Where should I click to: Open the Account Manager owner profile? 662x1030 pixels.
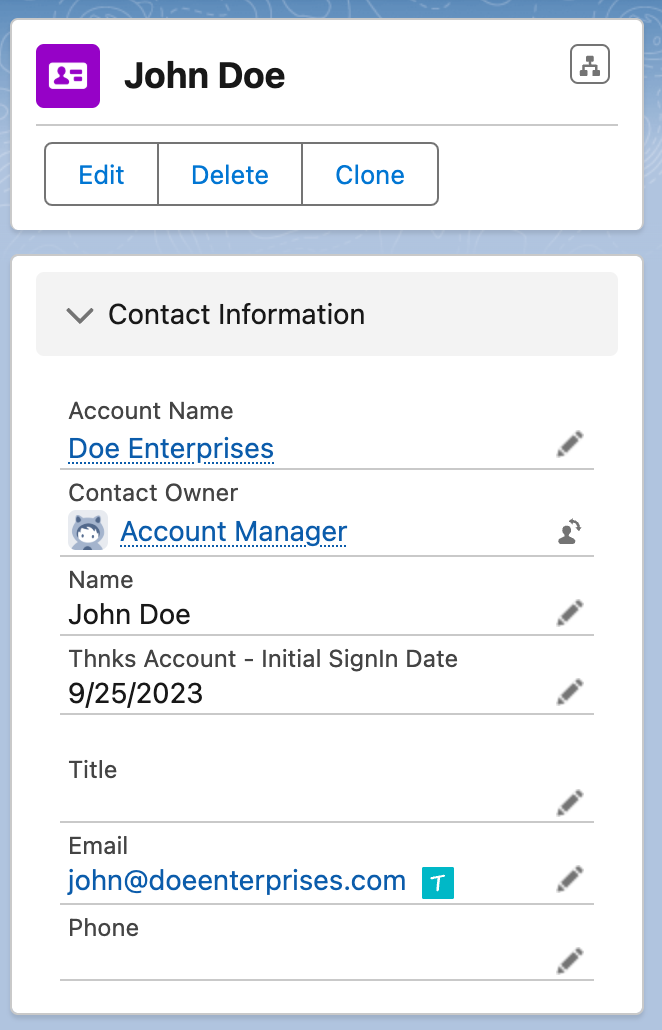(233, 532)
